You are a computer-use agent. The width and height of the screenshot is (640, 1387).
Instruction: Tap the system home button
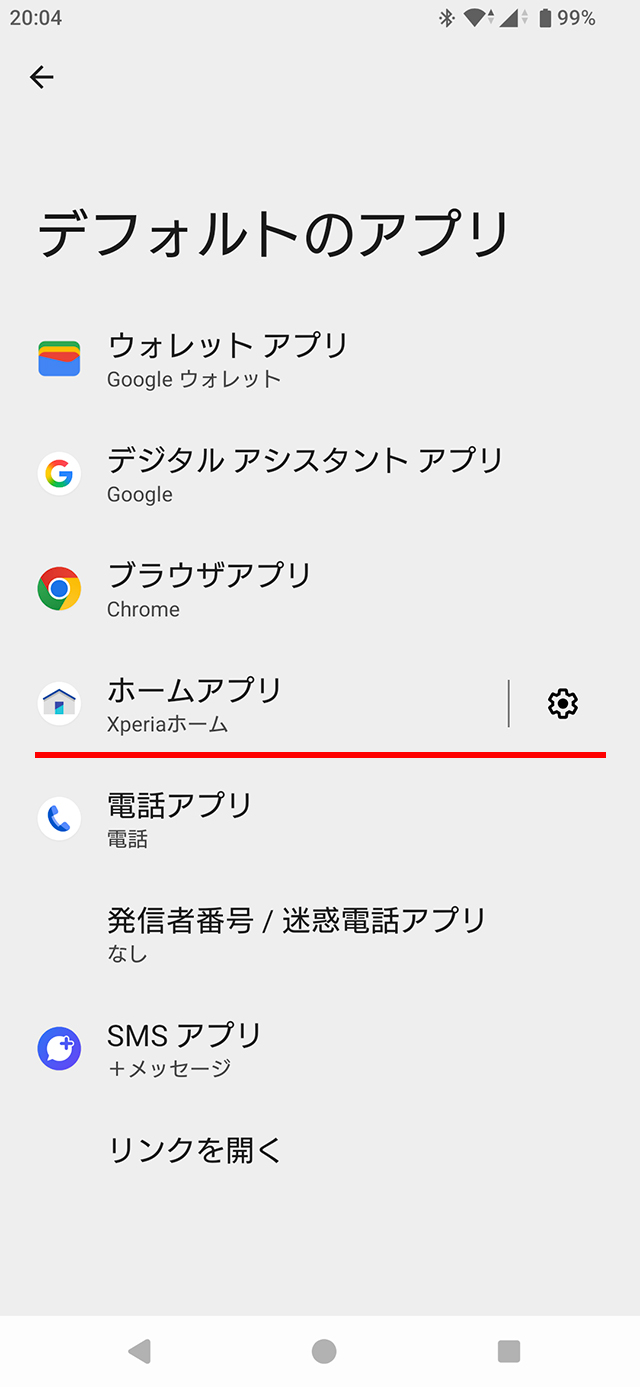[323, 1351]
